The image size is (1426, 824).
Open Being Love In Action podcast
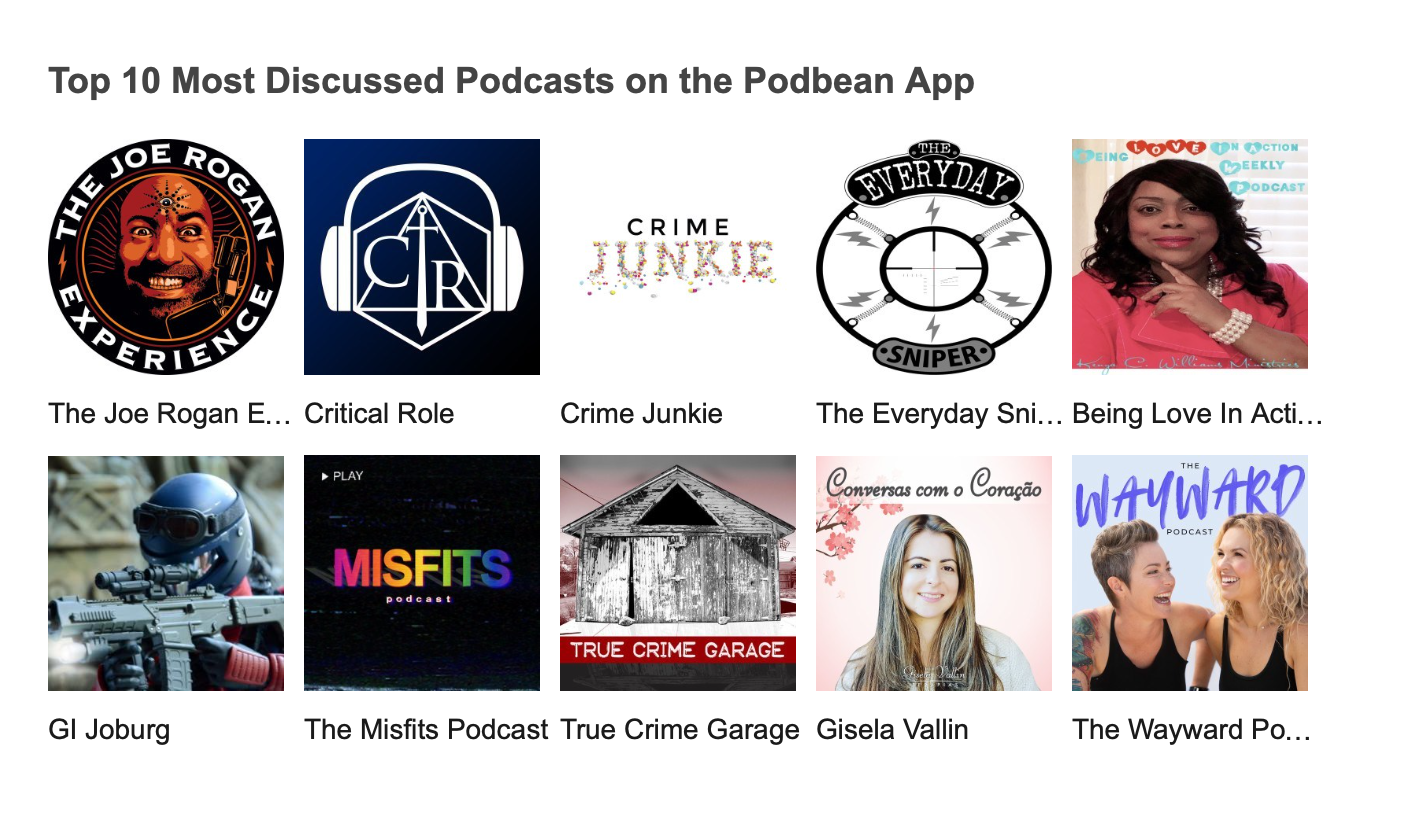click(x=1190, y=255)
